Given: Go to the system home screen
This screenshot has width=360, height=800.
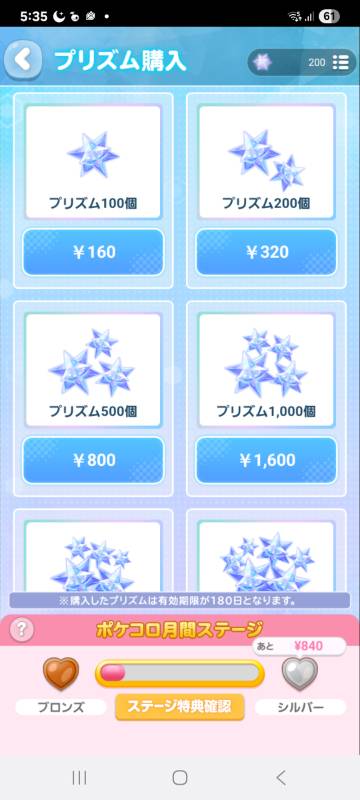Looking at the screenshot, I should point(180,778).
